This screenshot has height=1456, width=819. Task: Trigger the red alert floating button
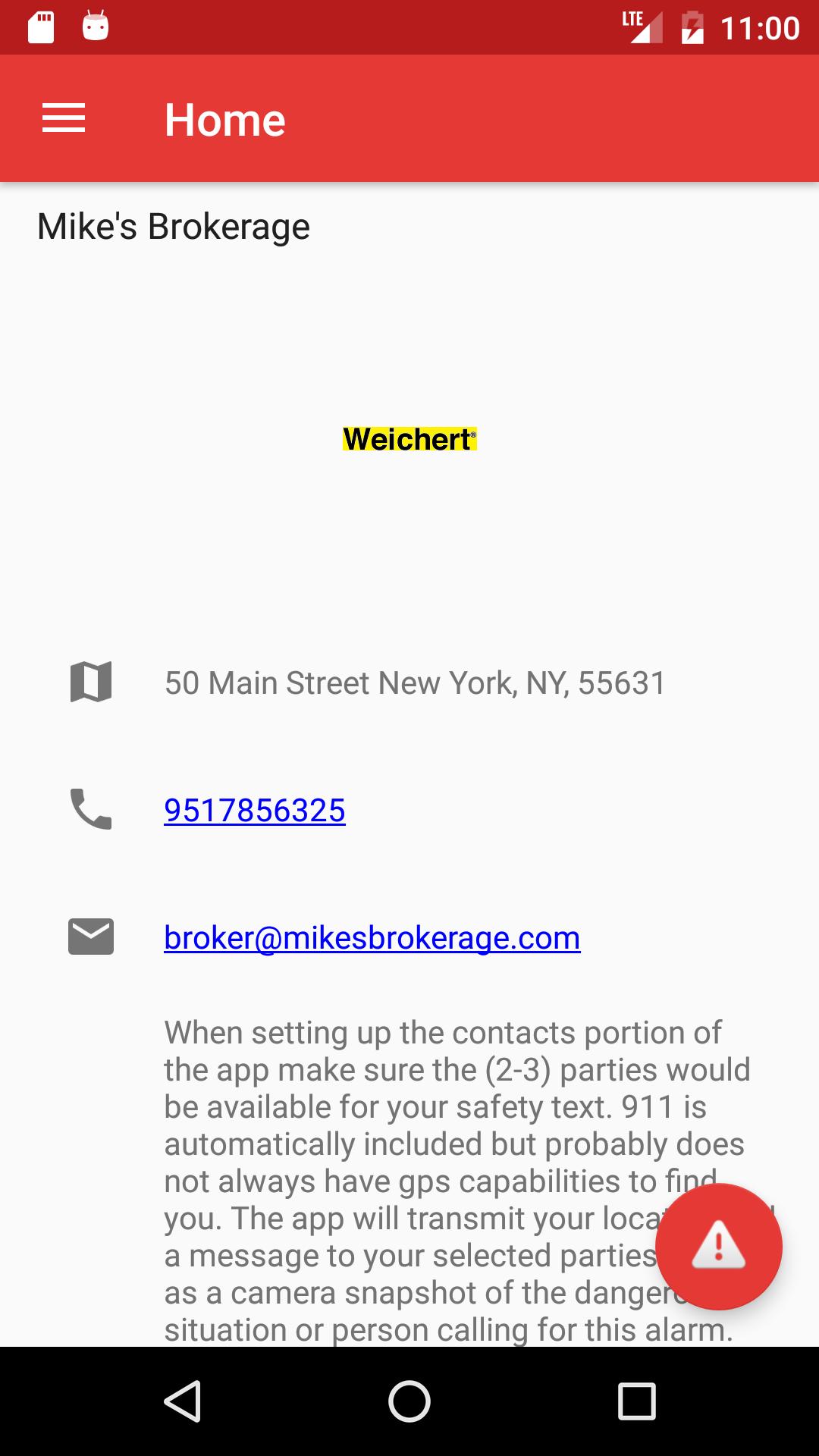(718, 1246)
